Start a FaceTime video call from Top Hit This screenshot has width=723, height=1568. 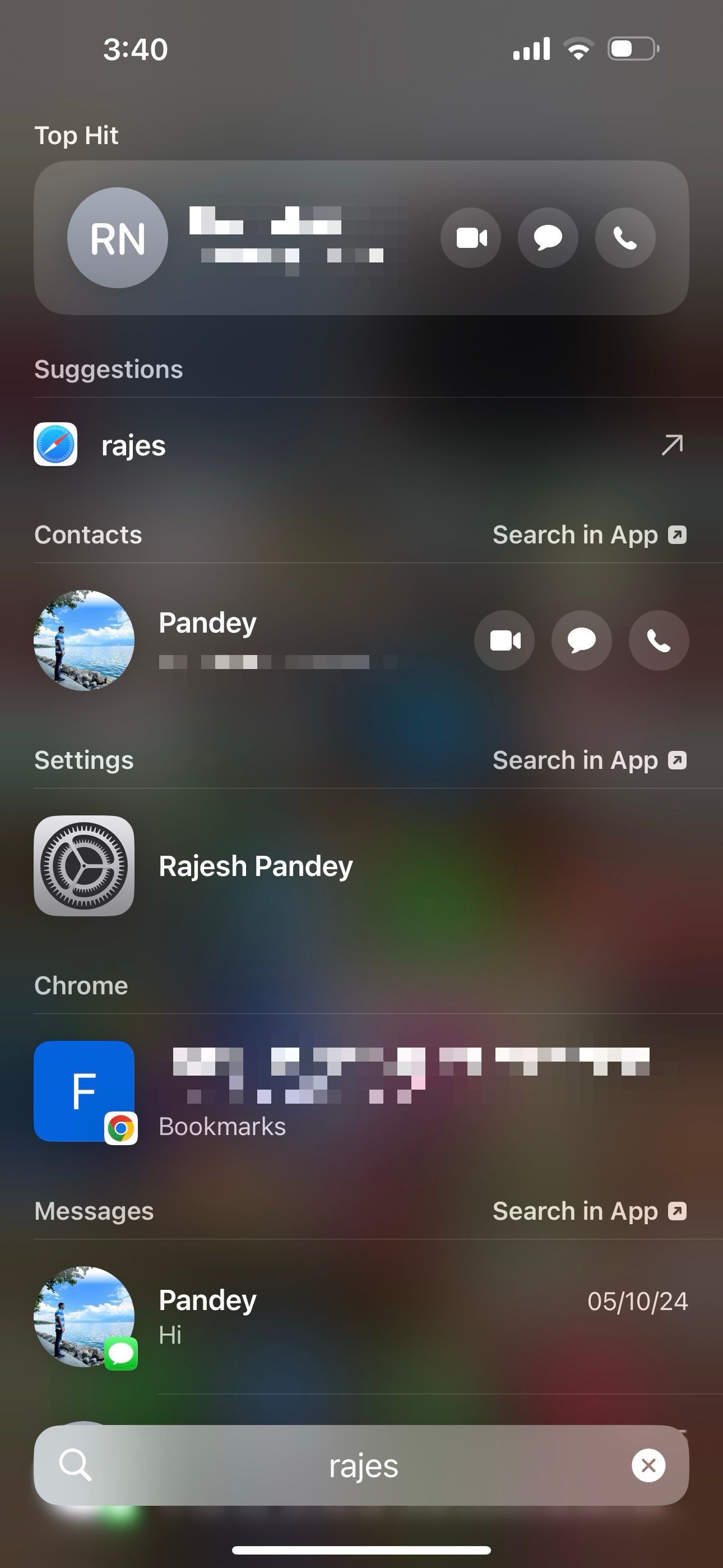tap(470, 238)
